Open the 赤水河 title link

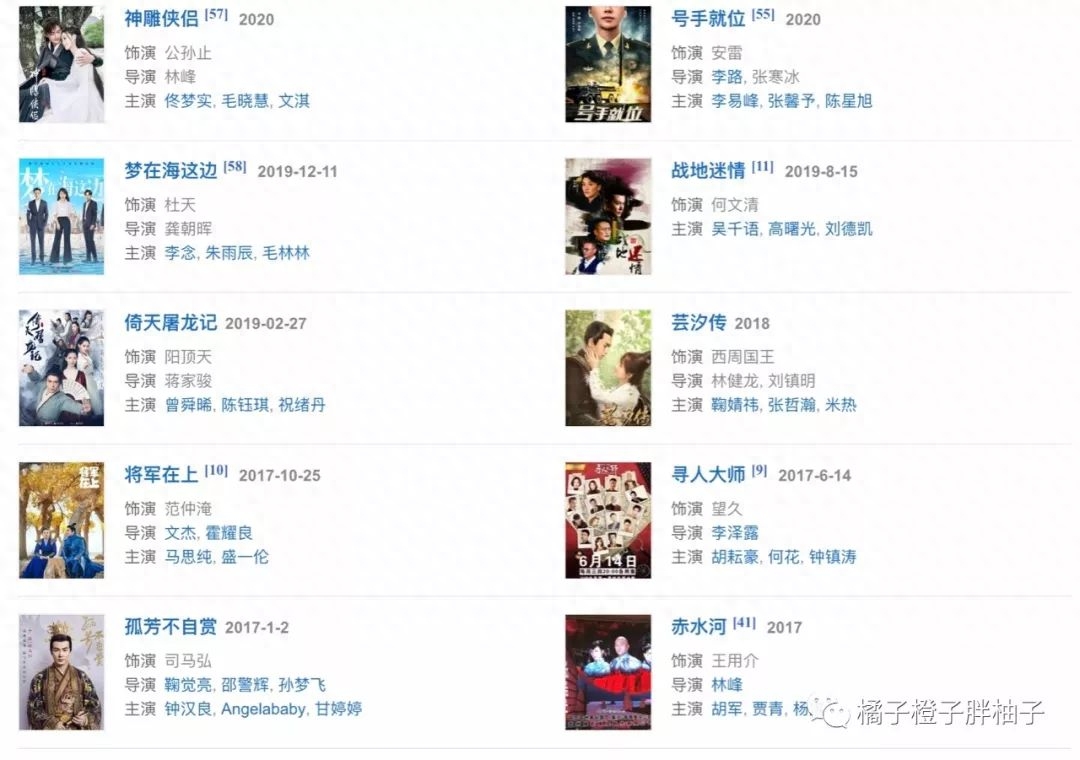(x=698, y=627)
